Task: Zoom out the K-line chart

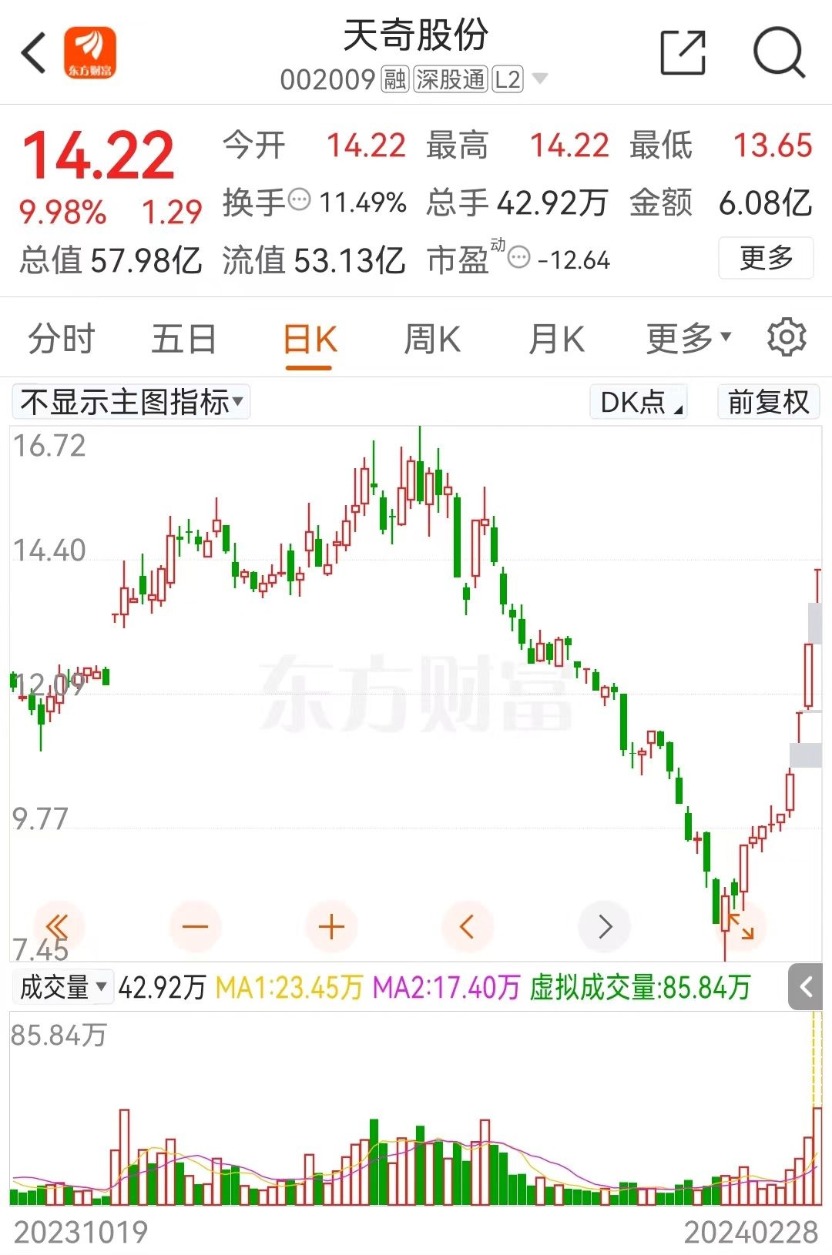Action: 196,927
